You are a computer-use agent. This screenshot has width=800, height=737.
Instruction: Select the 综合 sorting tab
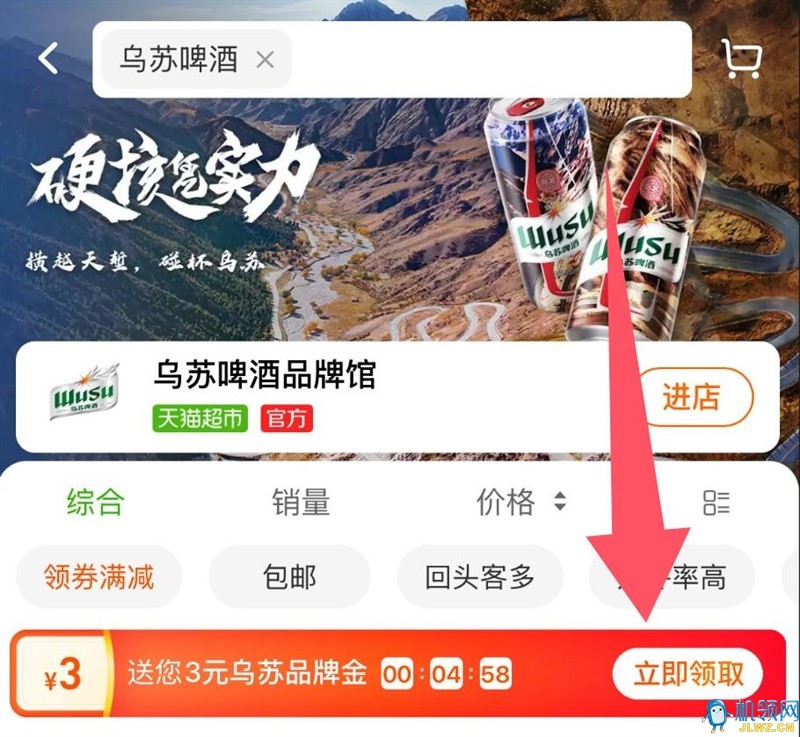96,502
